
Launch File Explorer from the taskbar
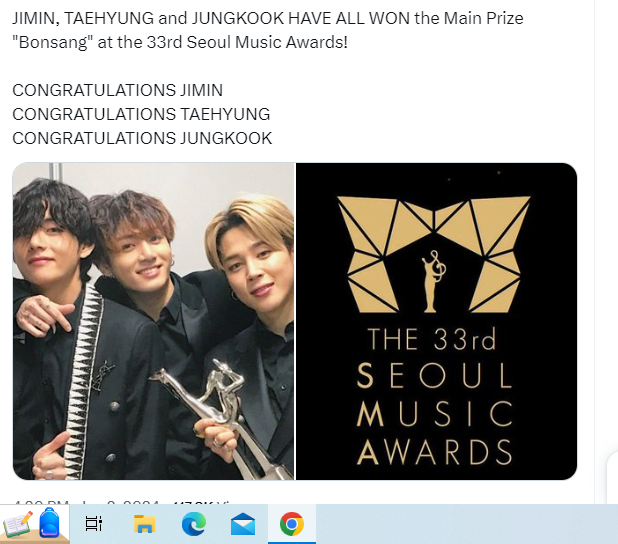(145, 524)
